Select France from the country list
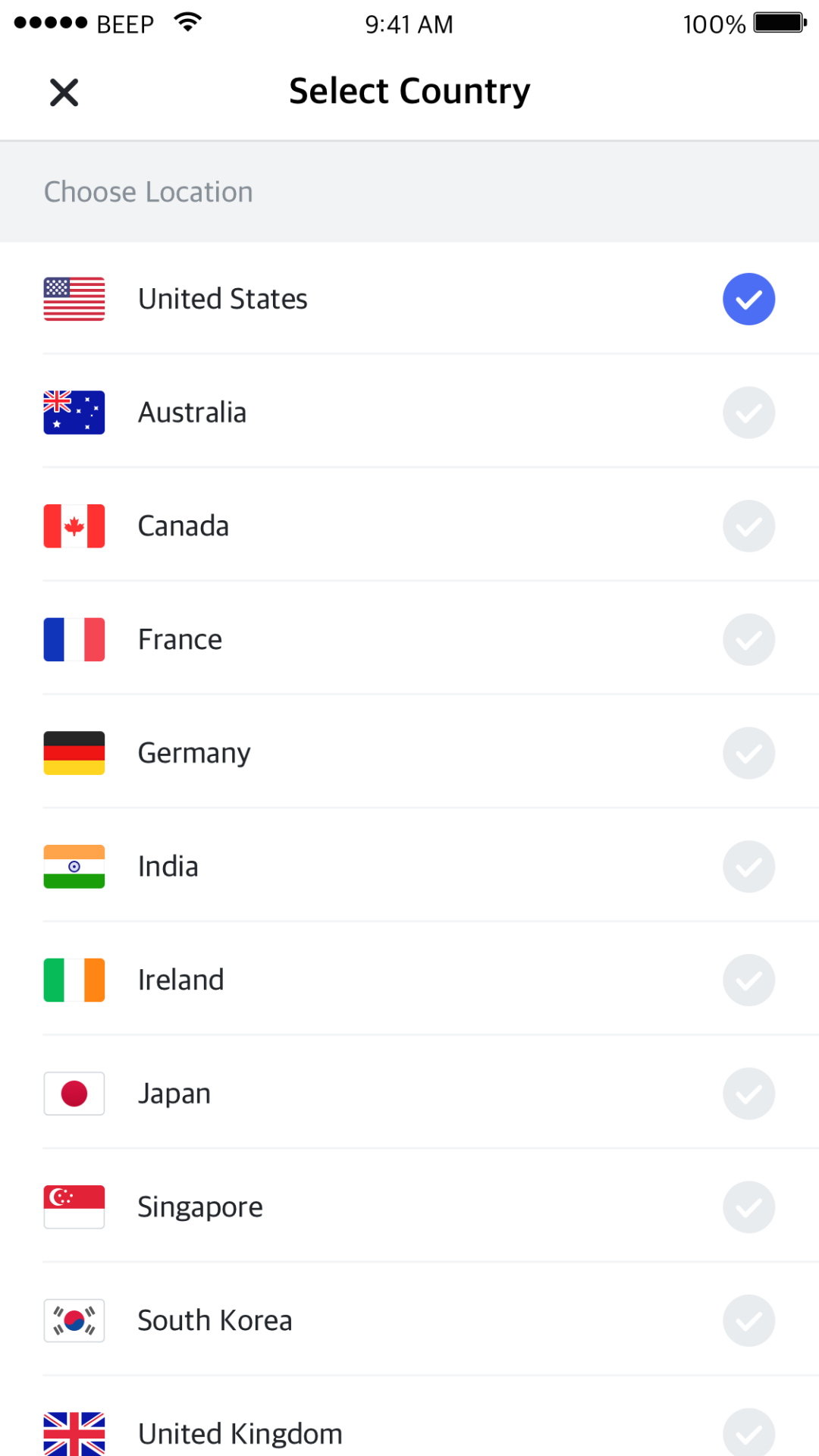The width and height of the screenshot is (819, 1456). click(x=409, y=639)
